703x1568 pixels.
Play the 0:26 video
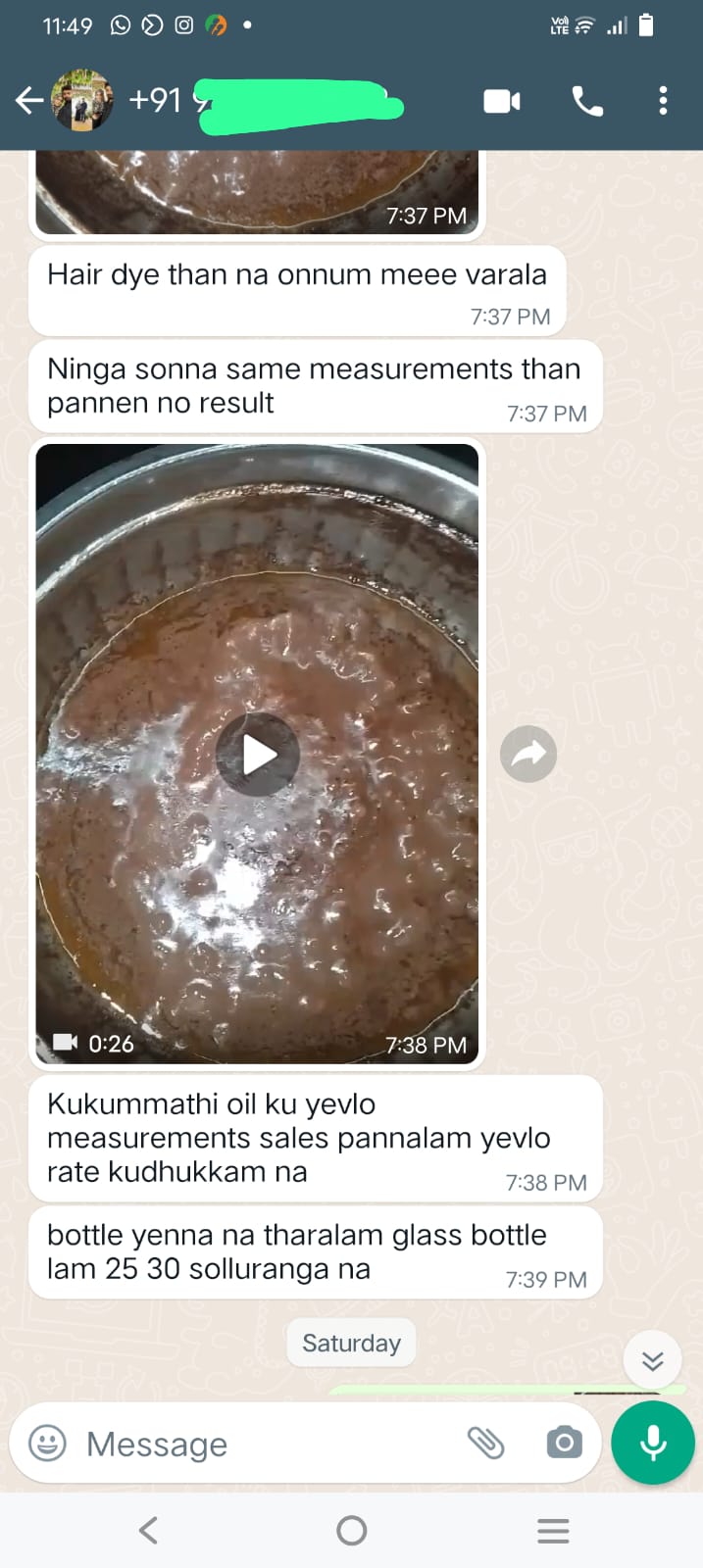coord(258,755)
